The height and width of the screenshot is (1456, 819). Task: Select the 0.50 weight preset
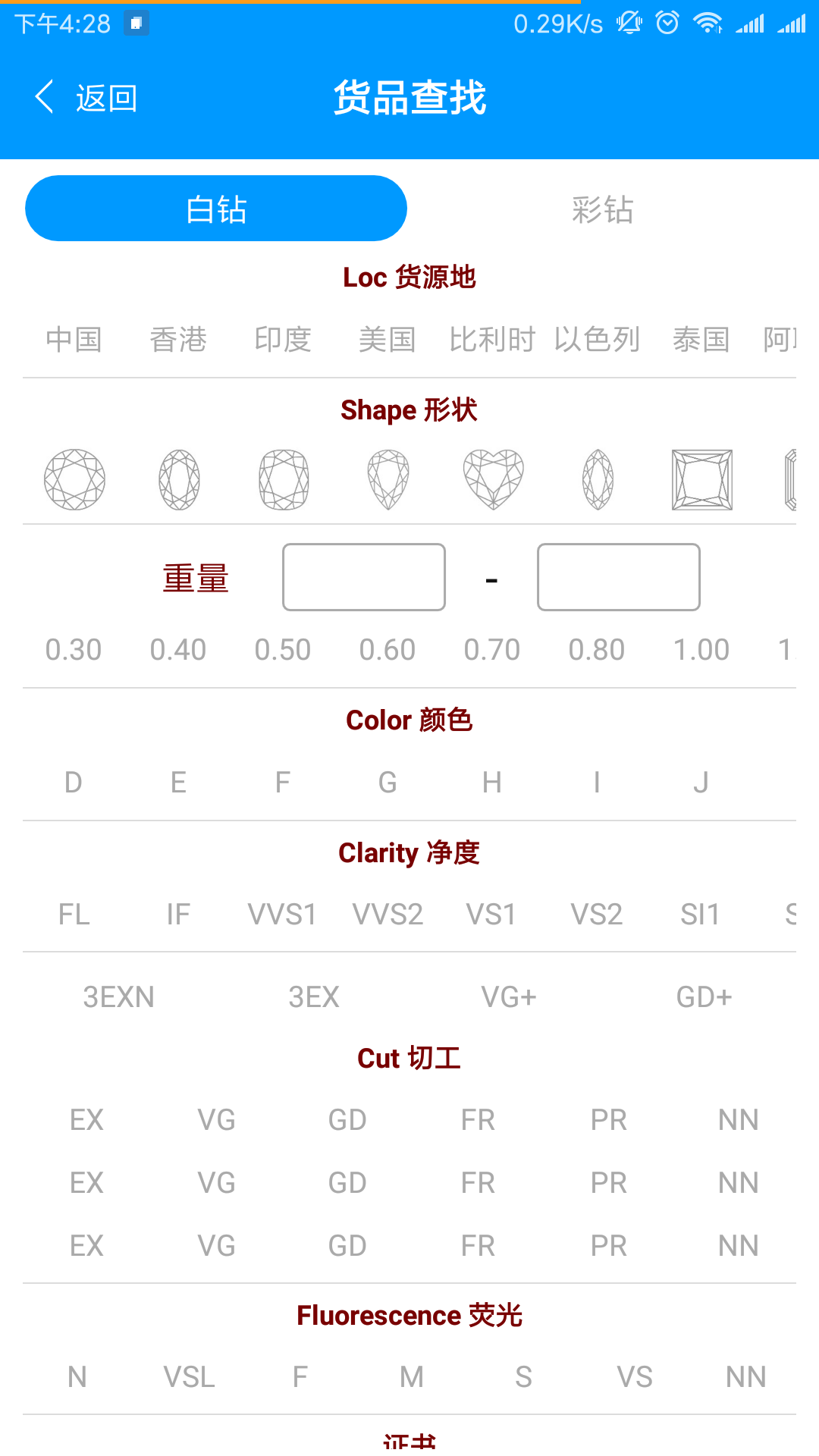pyautogui.click(x=283, y=650)
